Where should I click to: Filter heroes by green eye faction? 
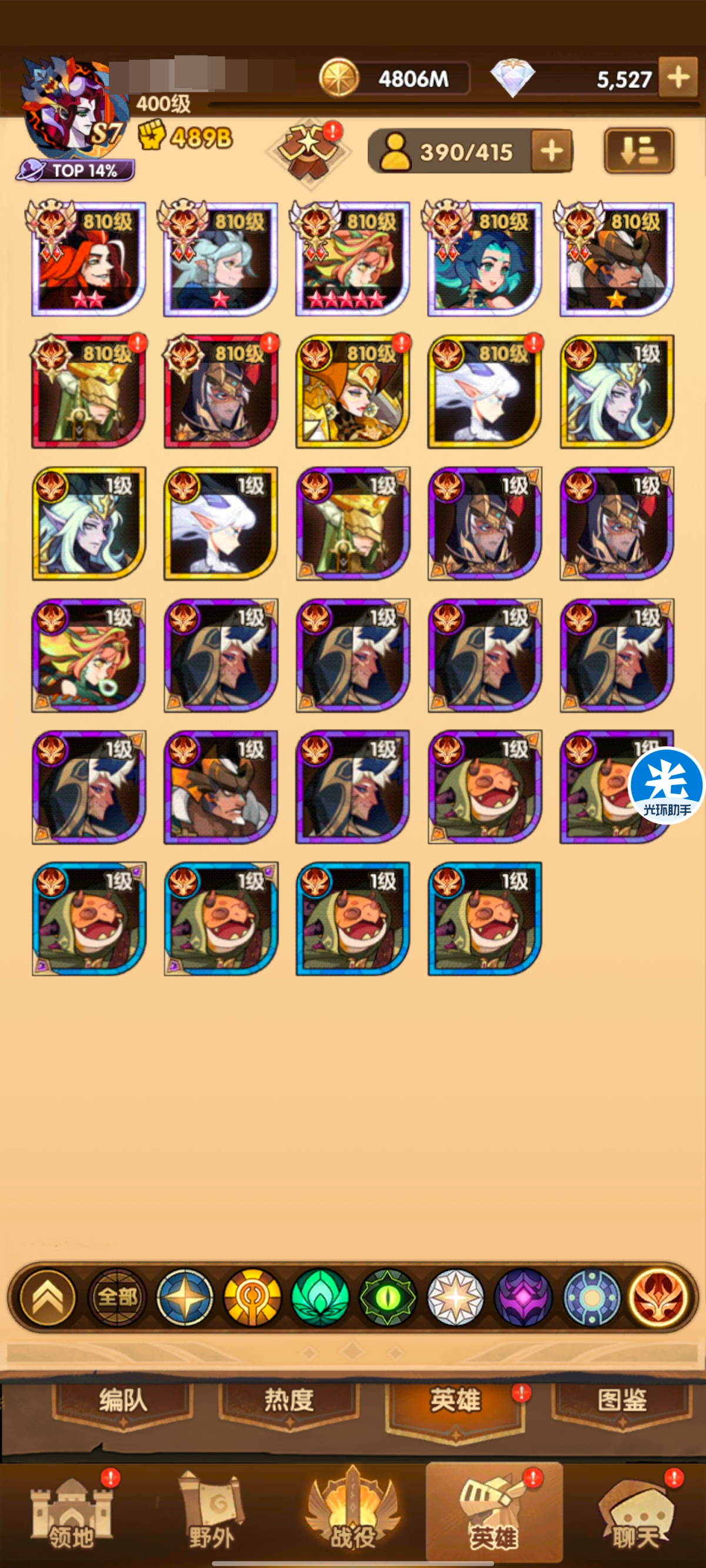pos(387,1297)
